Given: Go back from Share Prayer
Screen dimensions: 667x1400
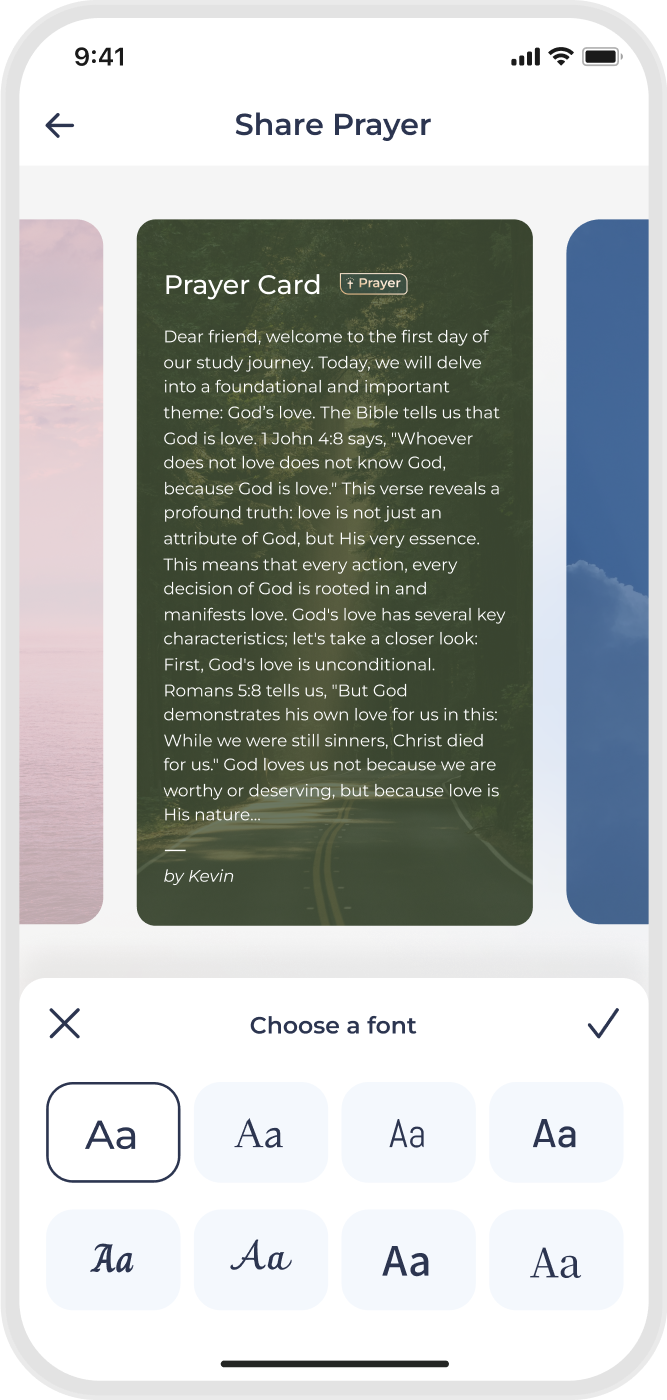Looking at the screenshot, I should tap(60, 125).
